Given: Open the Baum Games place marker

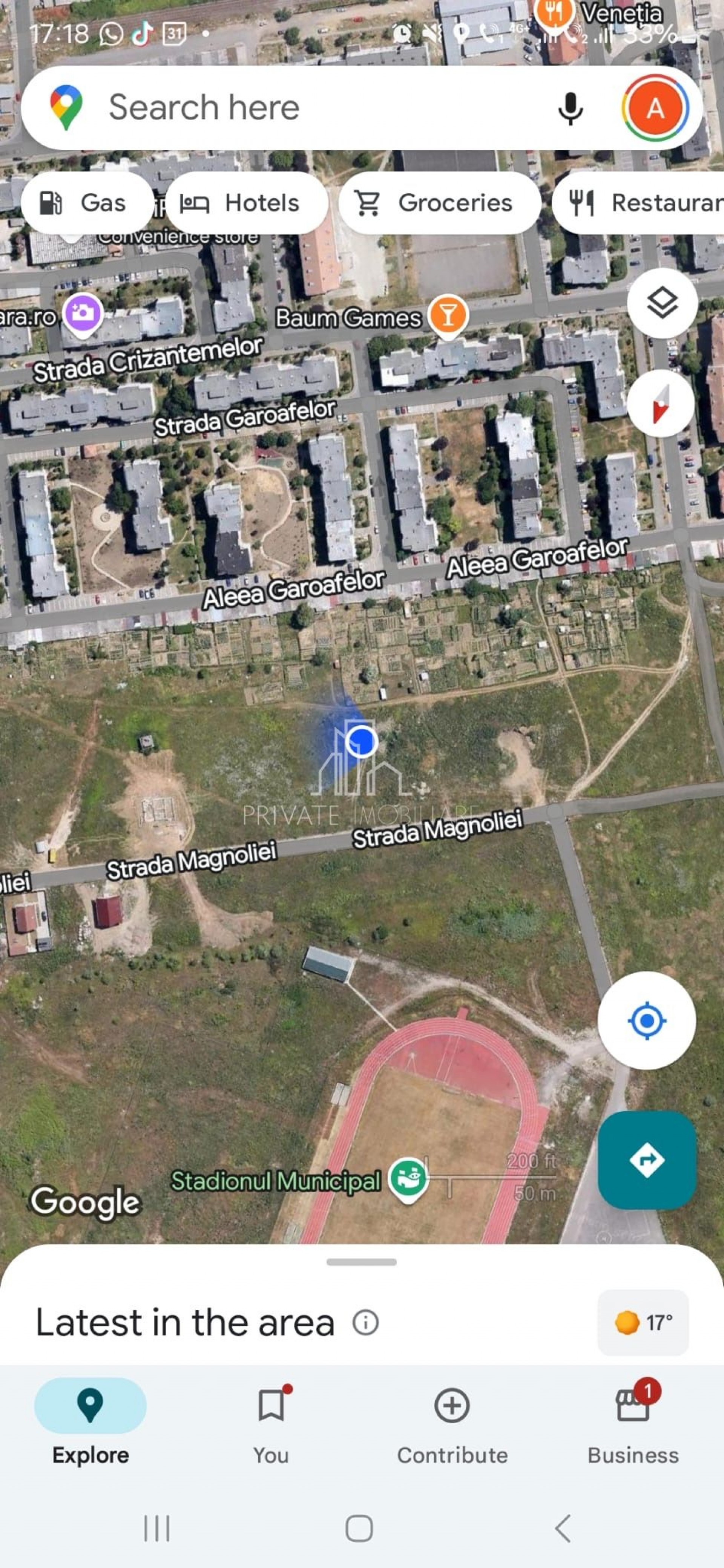Looking at the screenshot, I should pos(448,316).
